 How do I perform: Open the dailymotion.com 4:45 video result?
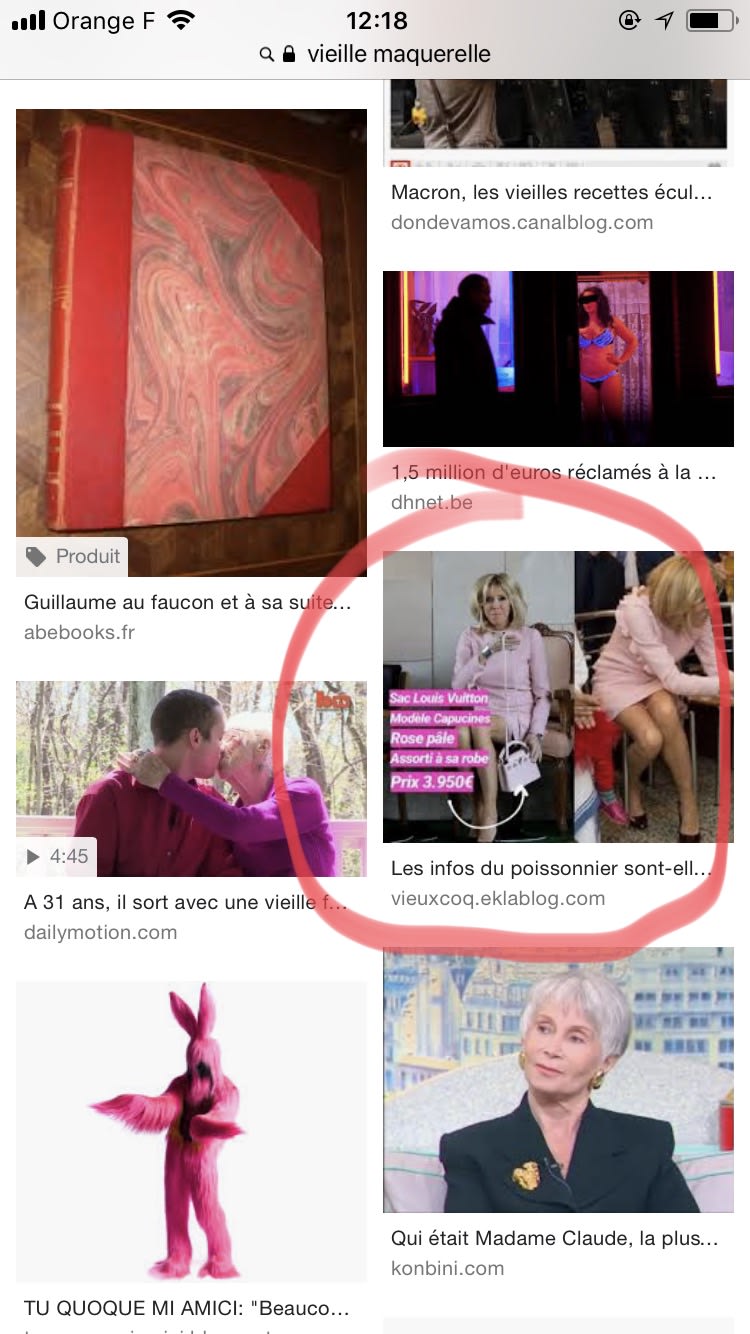(x=191, y=778)
